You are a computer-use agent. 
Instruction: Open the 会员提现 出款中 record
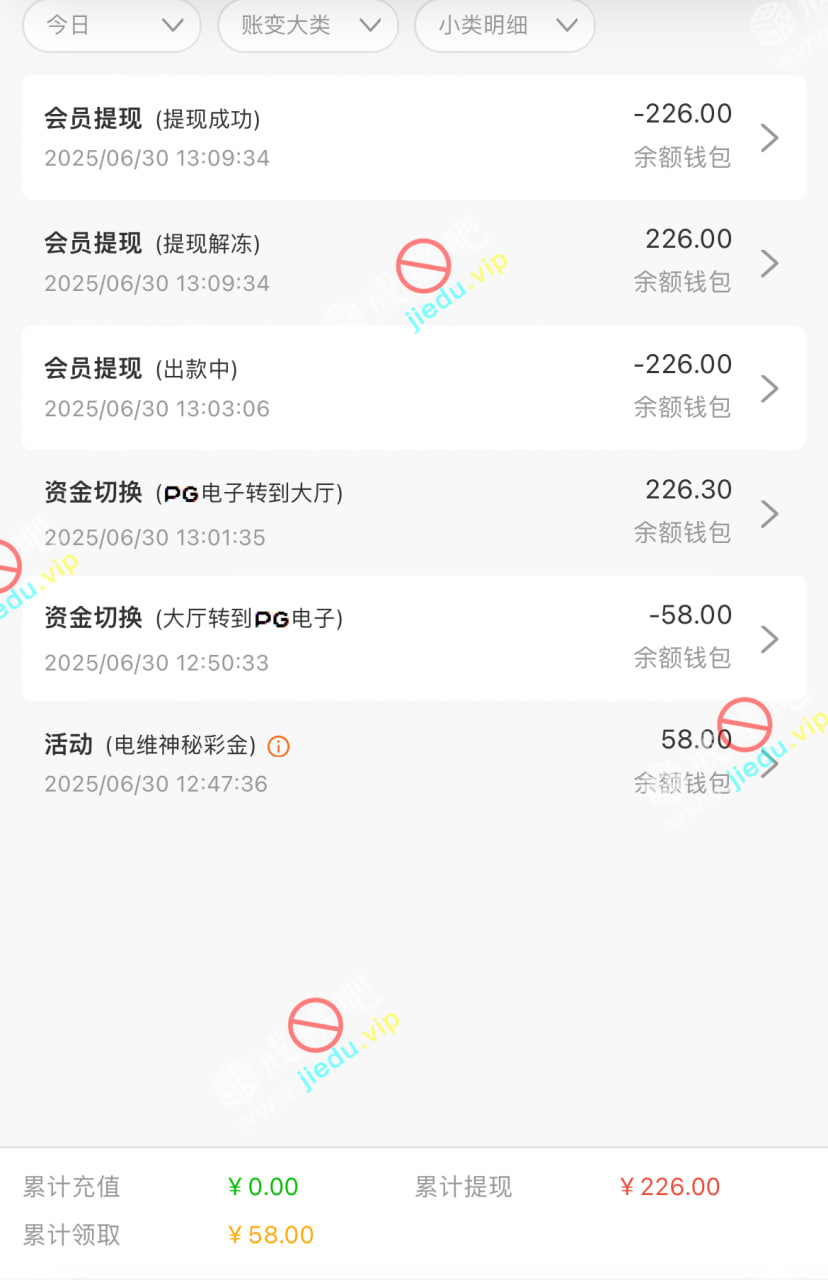click(413, 387)
